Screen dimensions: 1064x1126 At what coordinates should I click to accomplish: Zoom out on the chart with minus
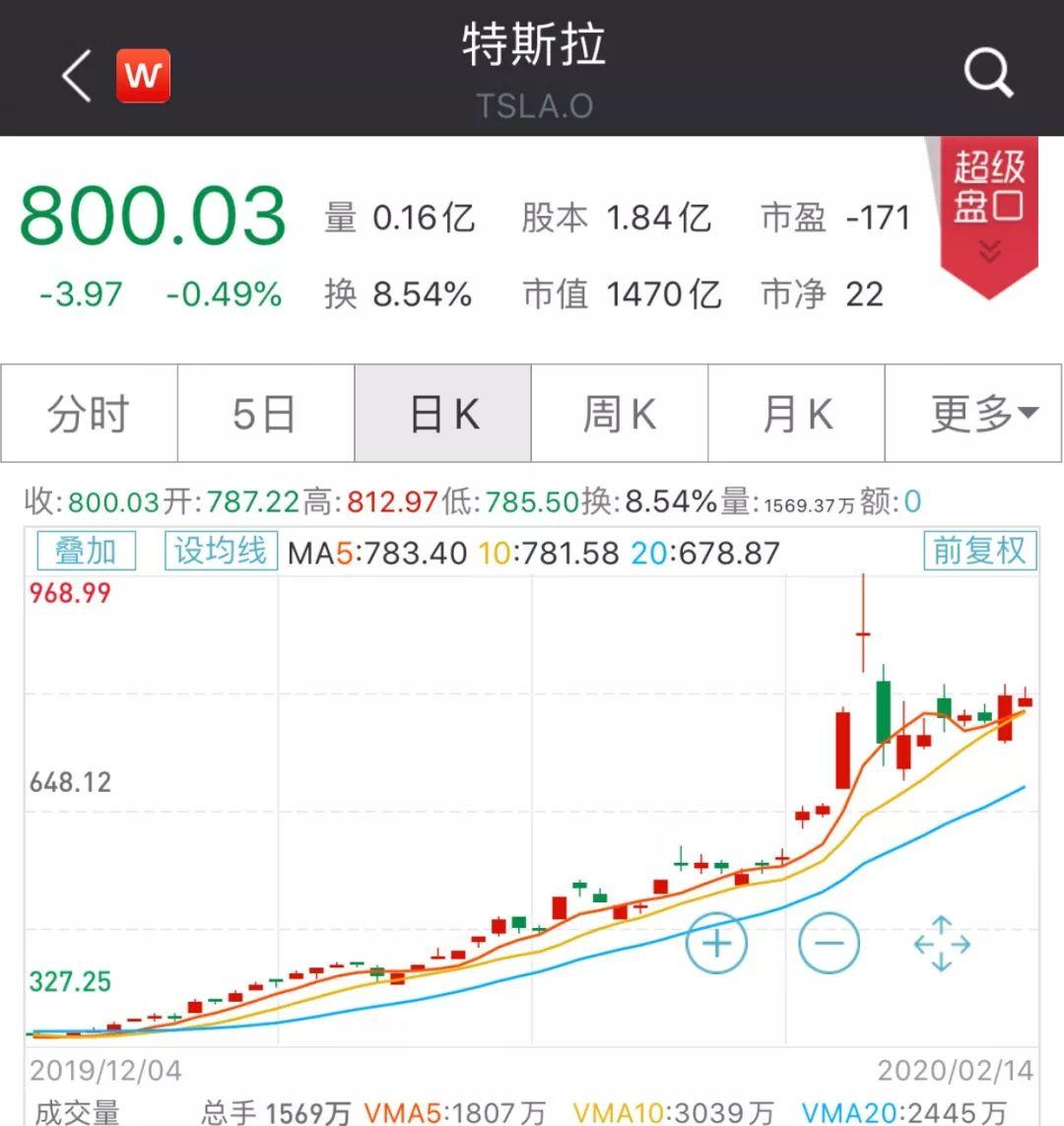(x=829, y=944)
